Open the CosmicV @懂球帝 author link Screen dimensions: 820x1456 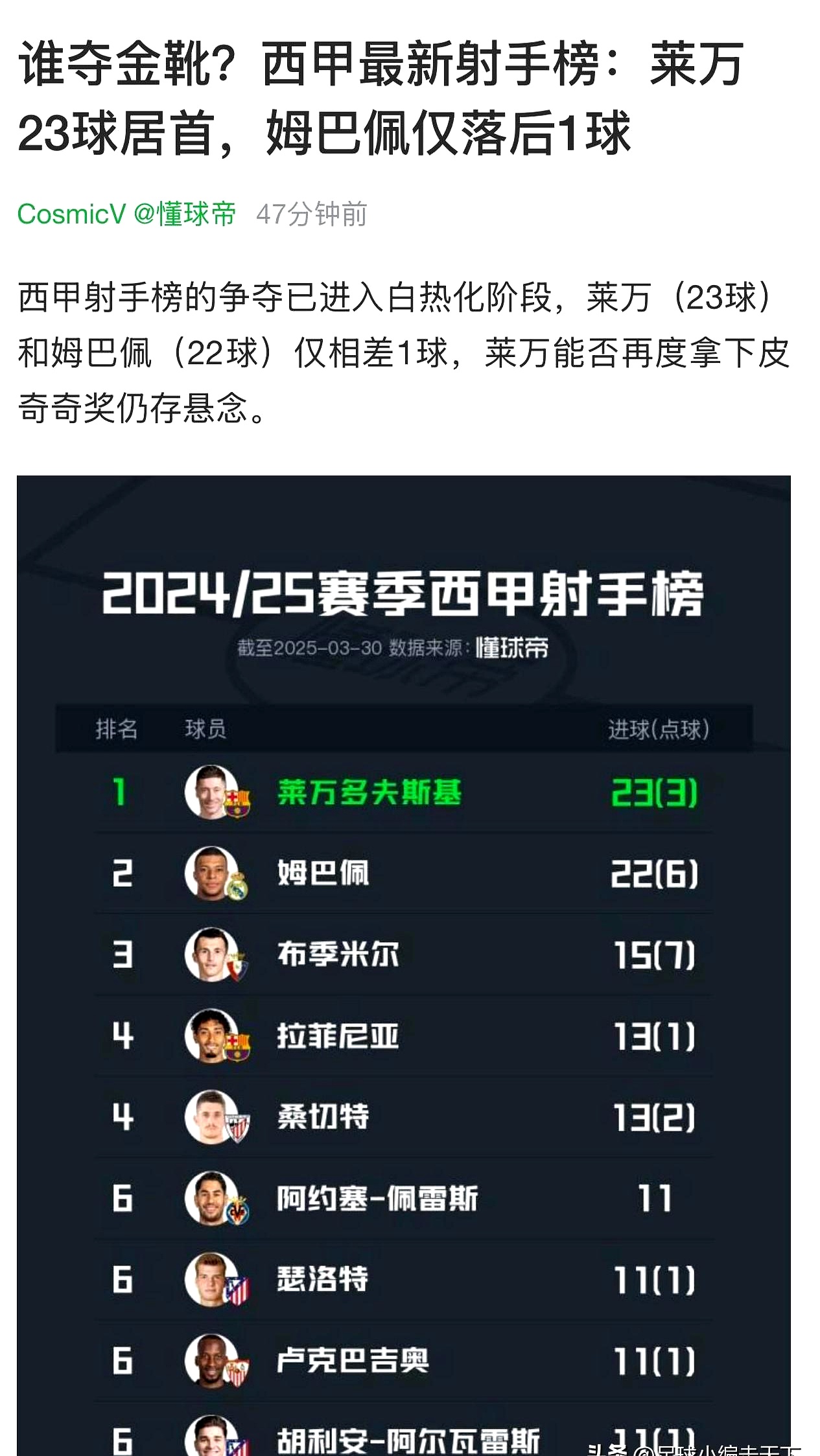click(126, 214)
